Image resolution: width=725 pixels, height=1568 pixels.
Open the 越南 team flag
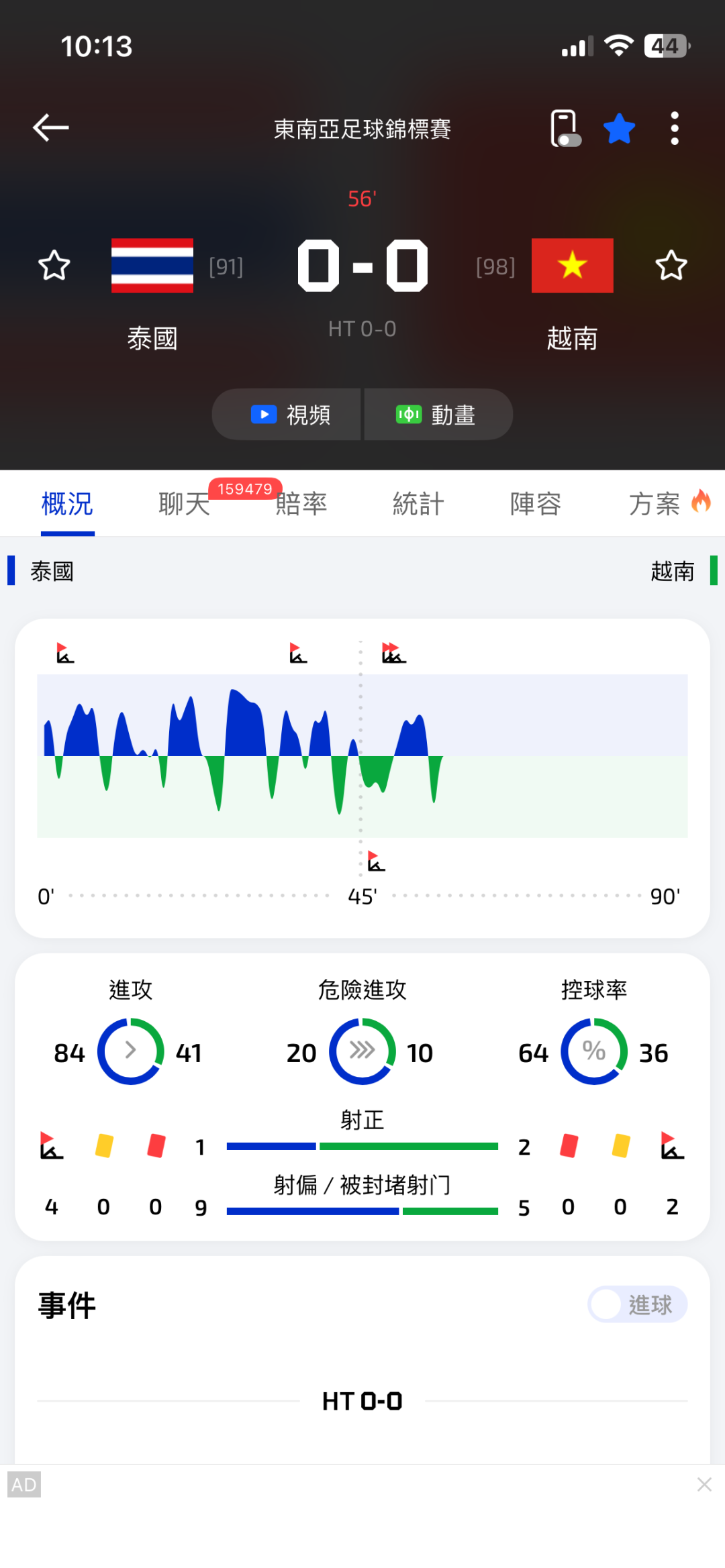pyautogui.click(x=573, y=266)
